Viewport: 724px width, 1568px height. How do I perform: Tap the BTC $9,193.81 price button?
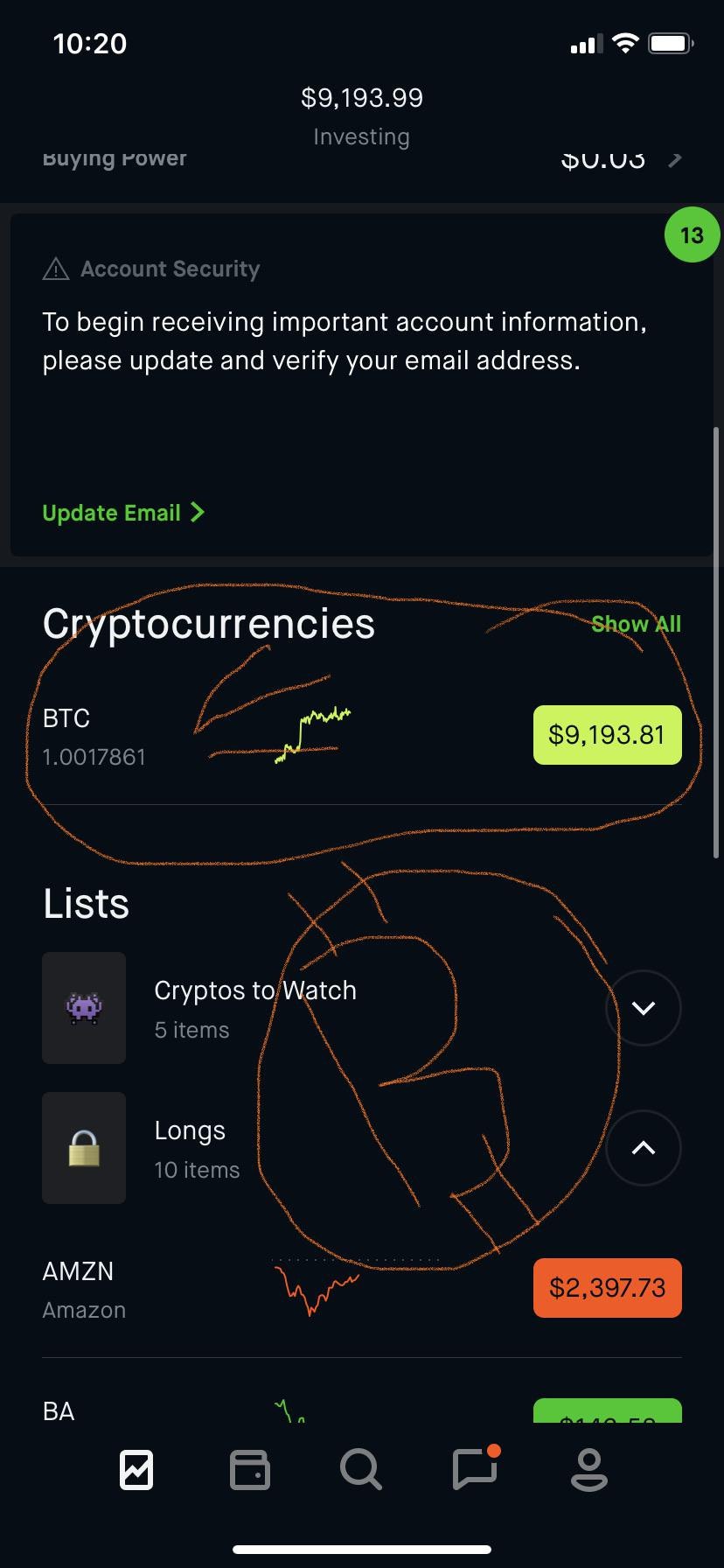pyautogui.click(x=608, y=735)
